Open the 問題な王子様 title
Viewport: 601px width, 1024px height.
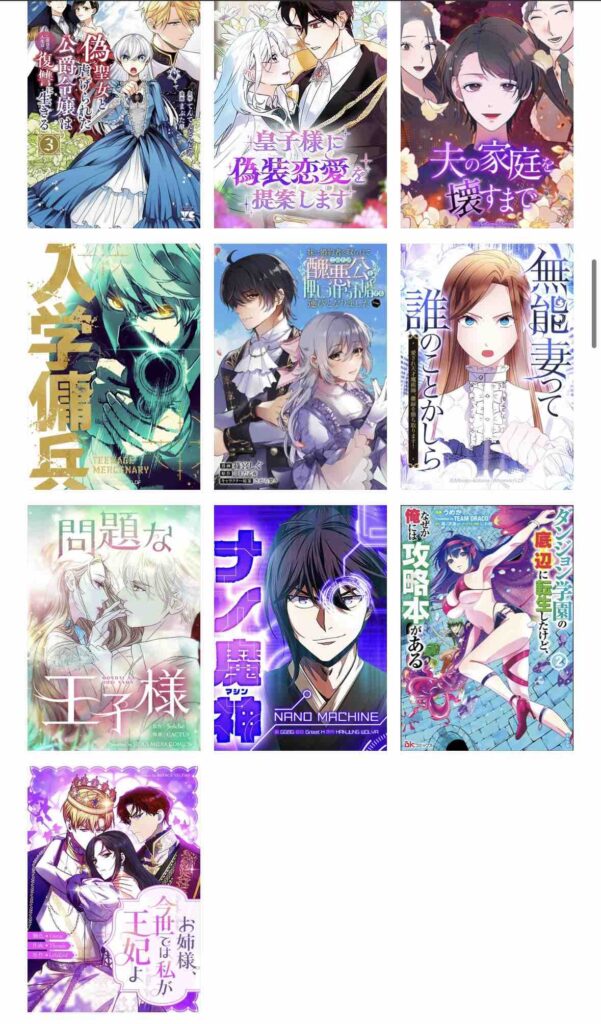(114, 628)
